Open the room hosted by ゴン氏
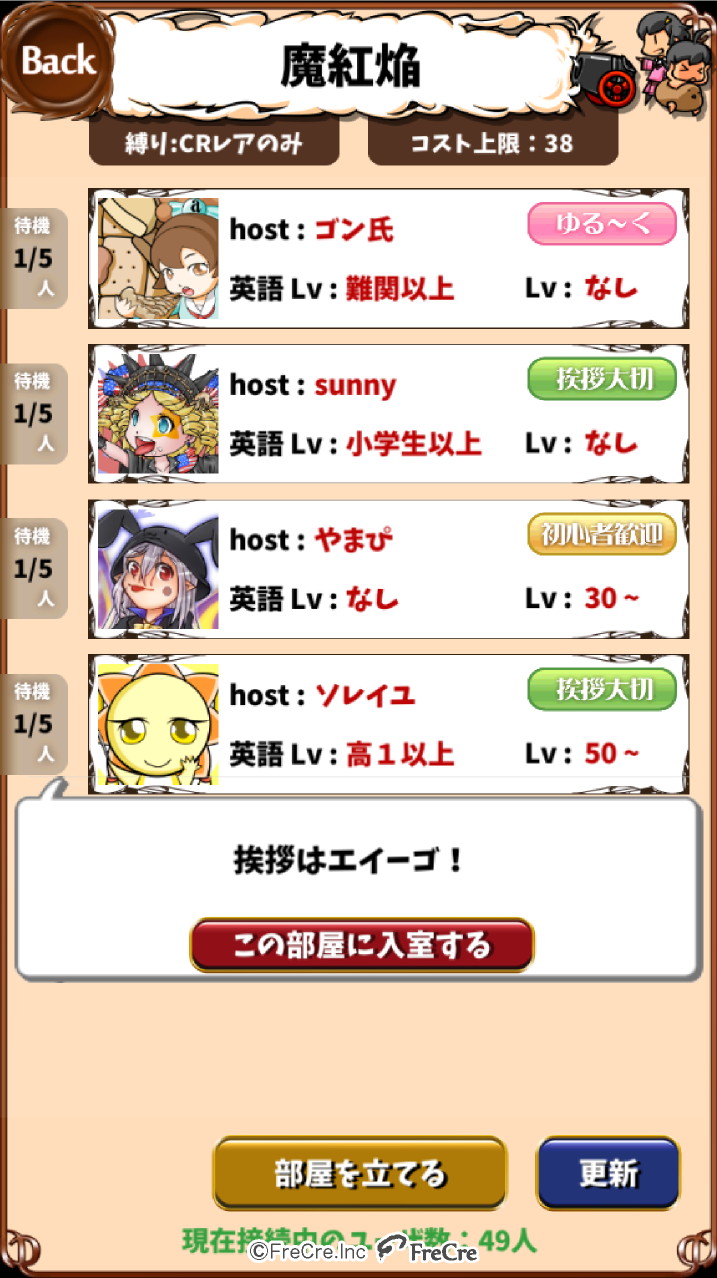 (388, 259)
